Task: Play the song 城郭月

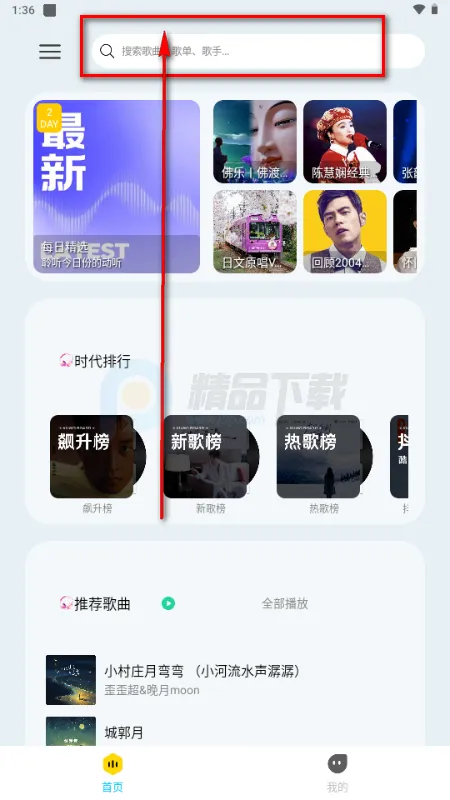Action: (224, 731)
